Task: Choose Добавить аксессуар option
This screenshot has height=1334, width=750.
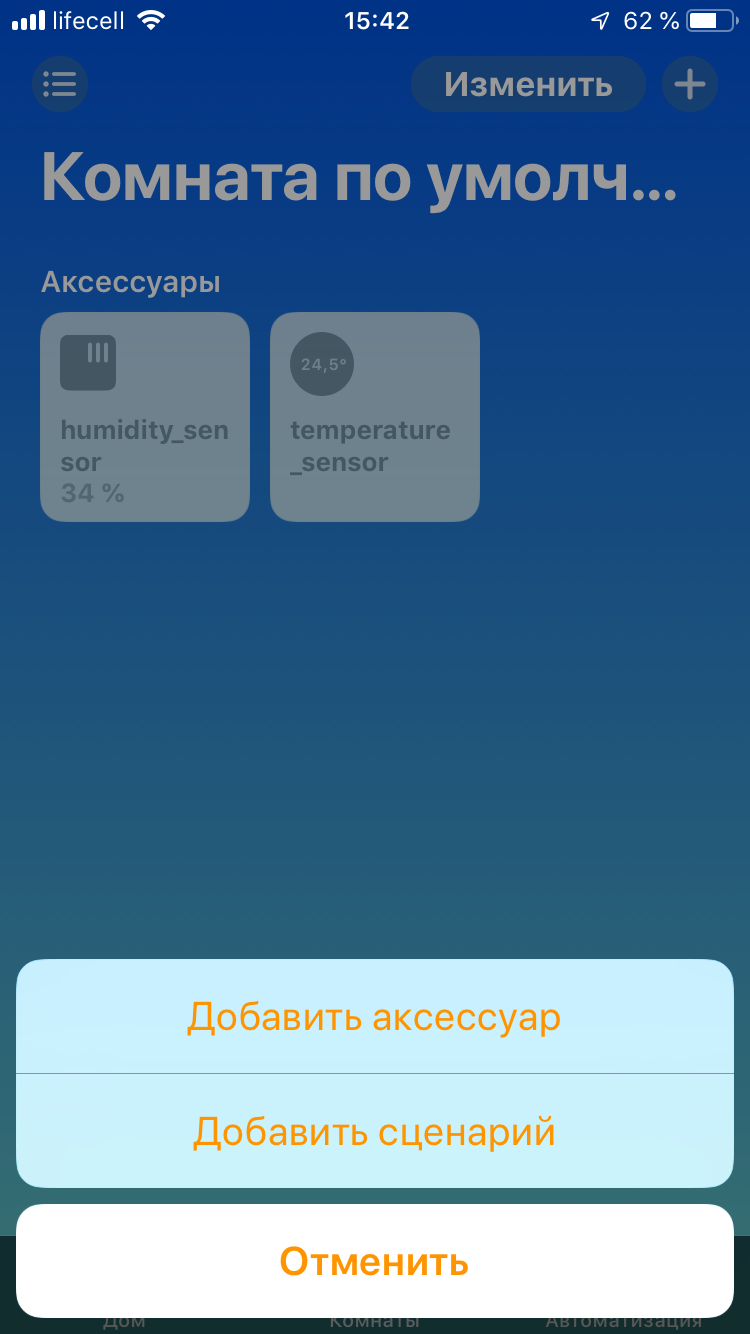Action: [x=375, y=1016]
